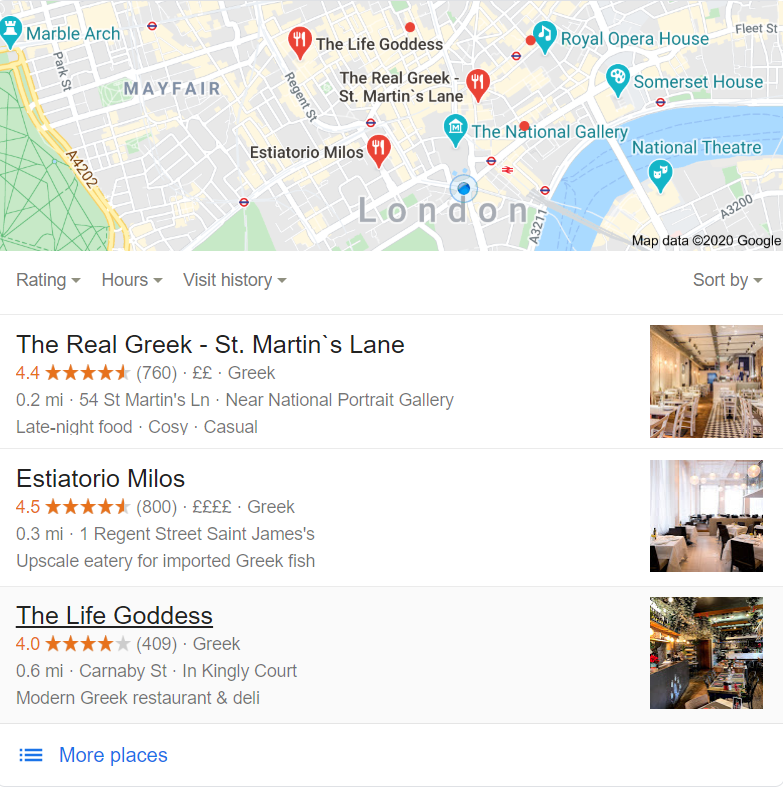This screenshot has height=787, width=783.
Task: Select The Life Goddess result
Action: tap(114, 615)
